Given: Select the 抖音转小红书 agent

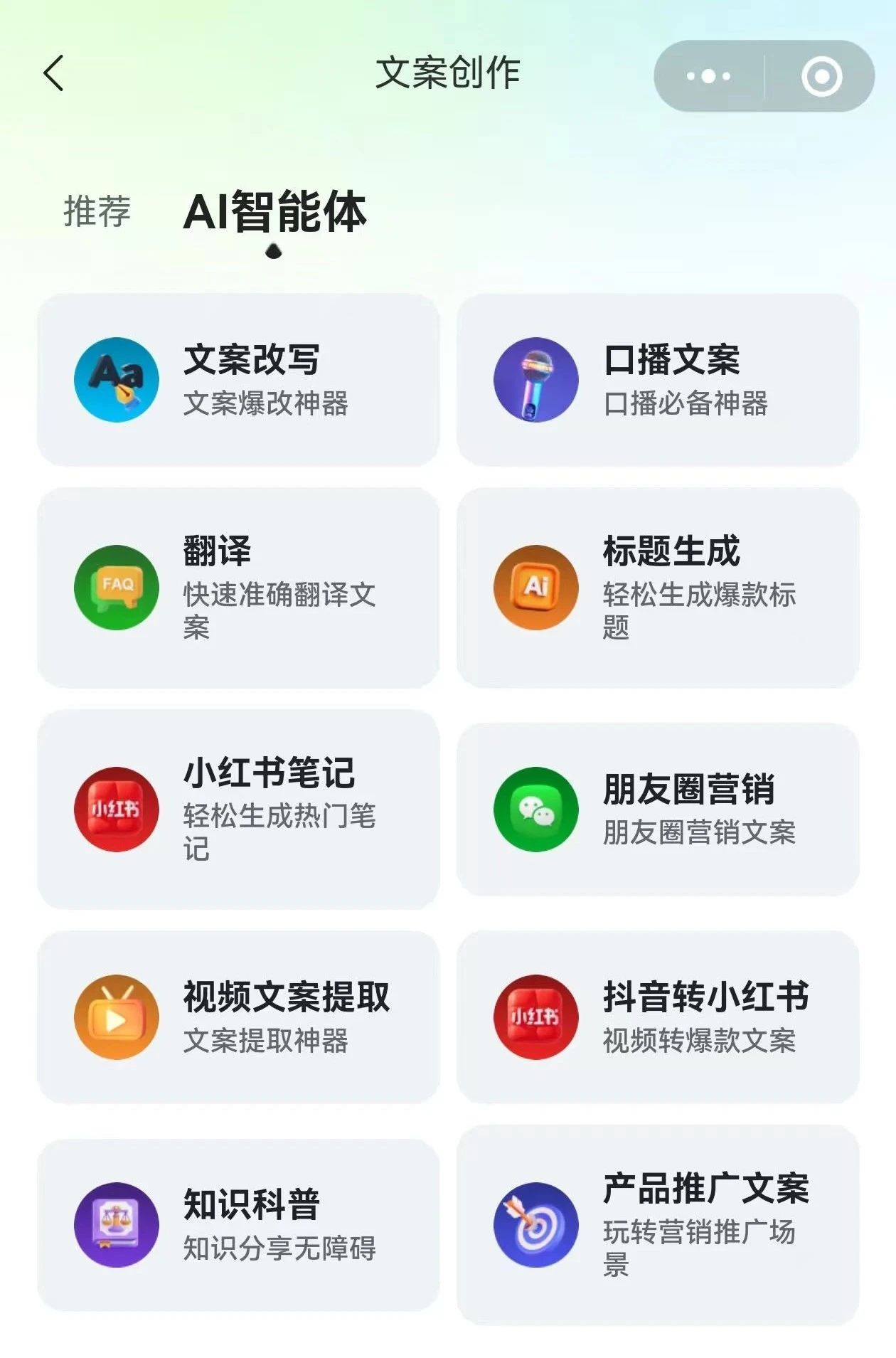Looking at the screenshot, I should (x=658, y=1017).
